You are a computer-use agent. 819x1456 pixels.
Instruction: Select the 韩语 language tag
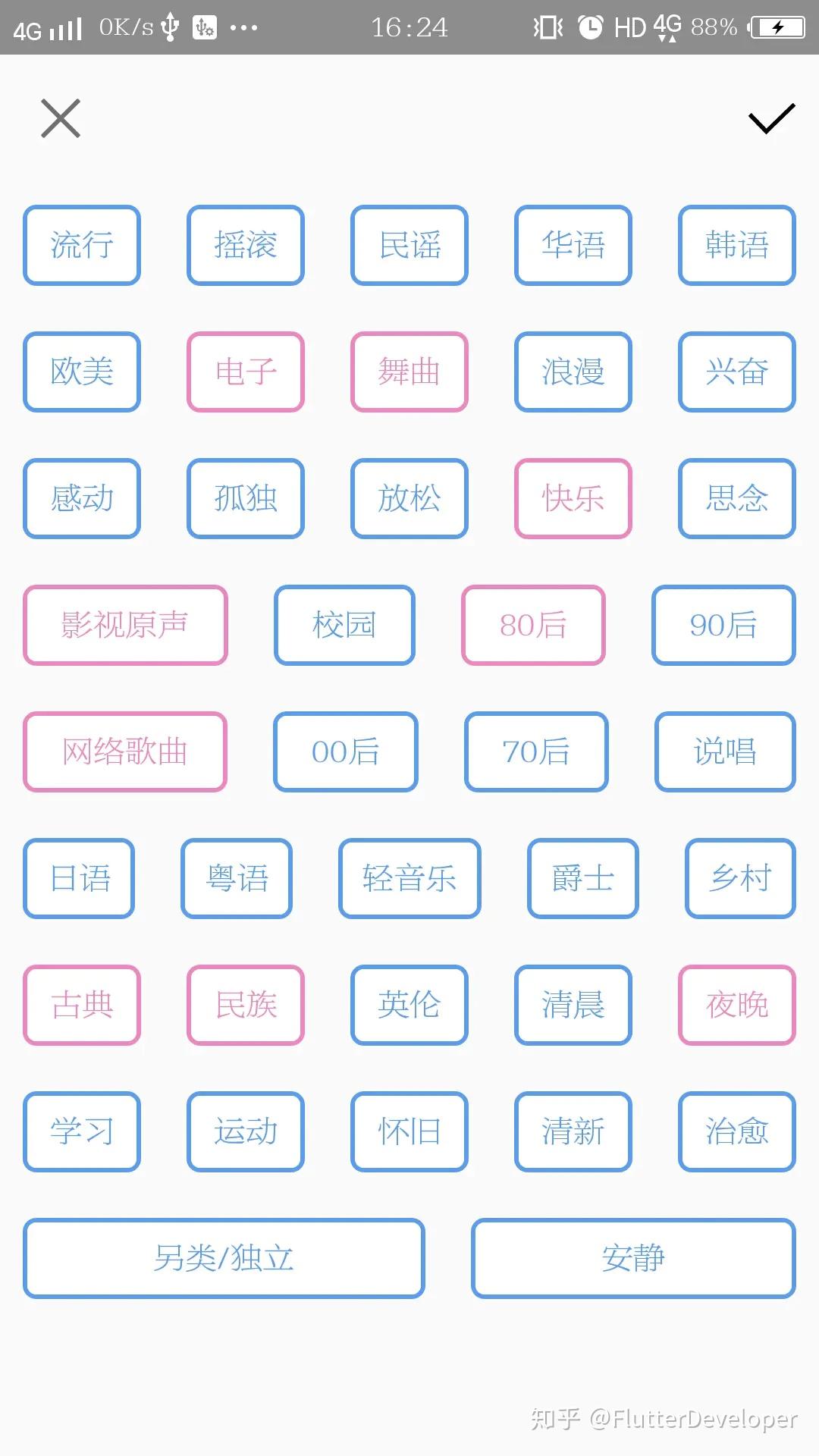736,246
